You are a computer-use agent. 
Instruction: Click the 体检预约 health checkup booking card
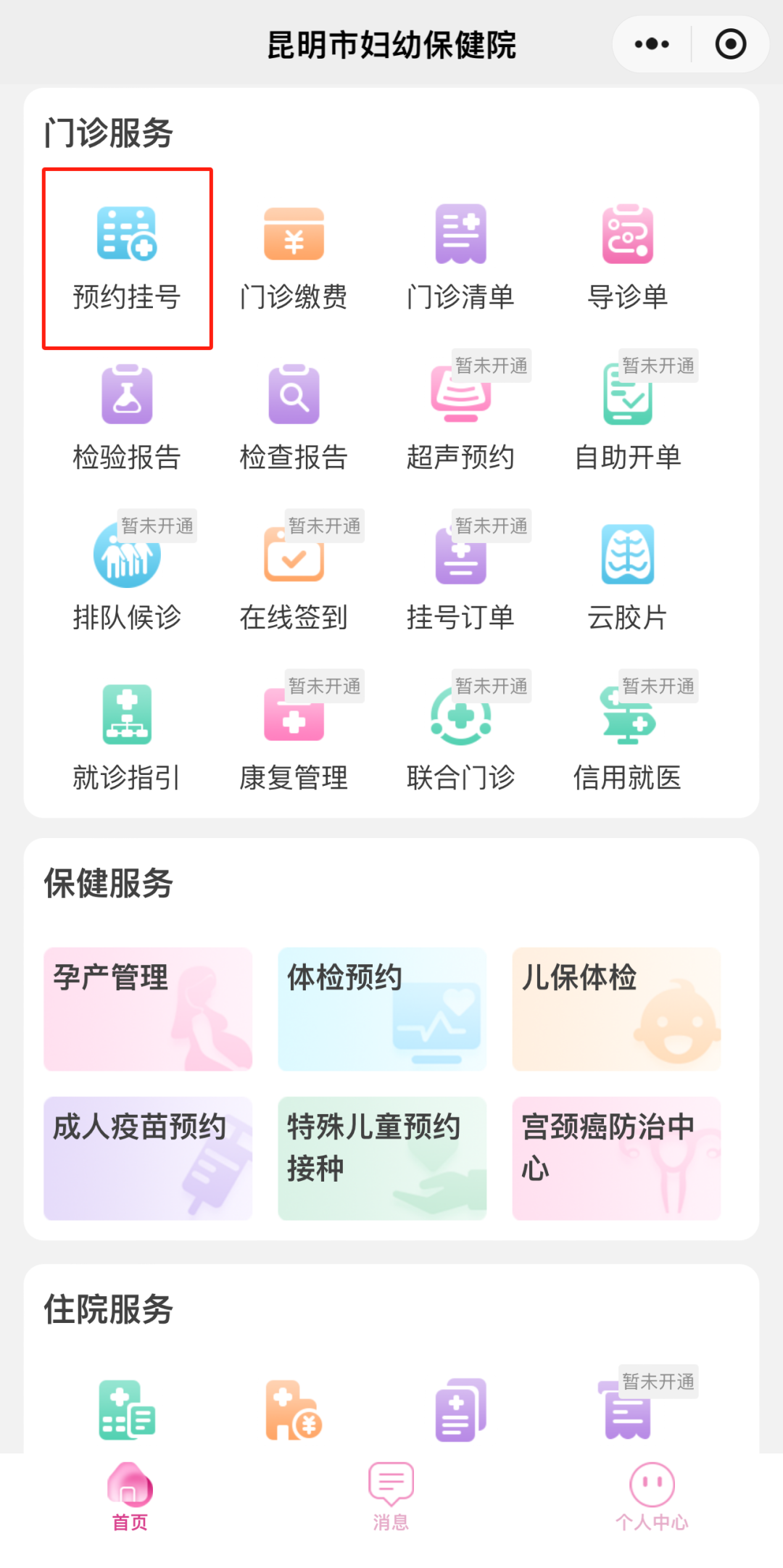click(381, 1009)
